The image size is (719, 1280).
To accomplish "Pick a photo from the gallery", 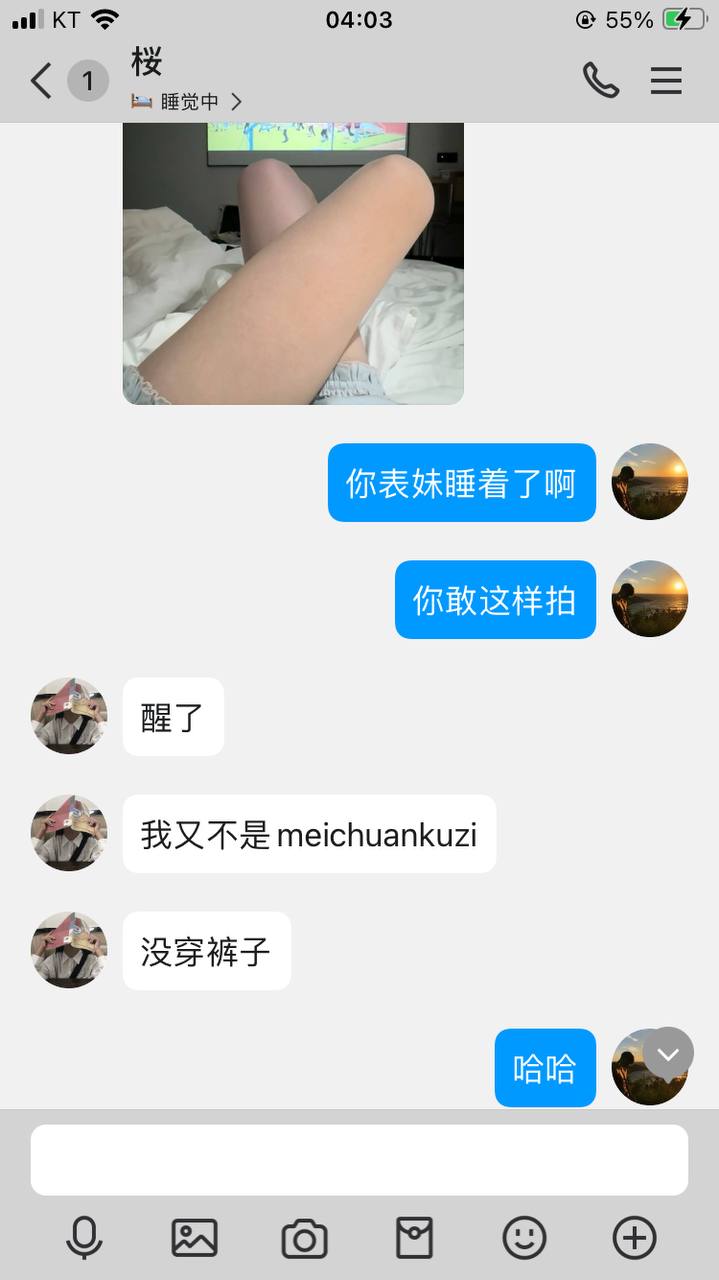I will pos(194,1238).
